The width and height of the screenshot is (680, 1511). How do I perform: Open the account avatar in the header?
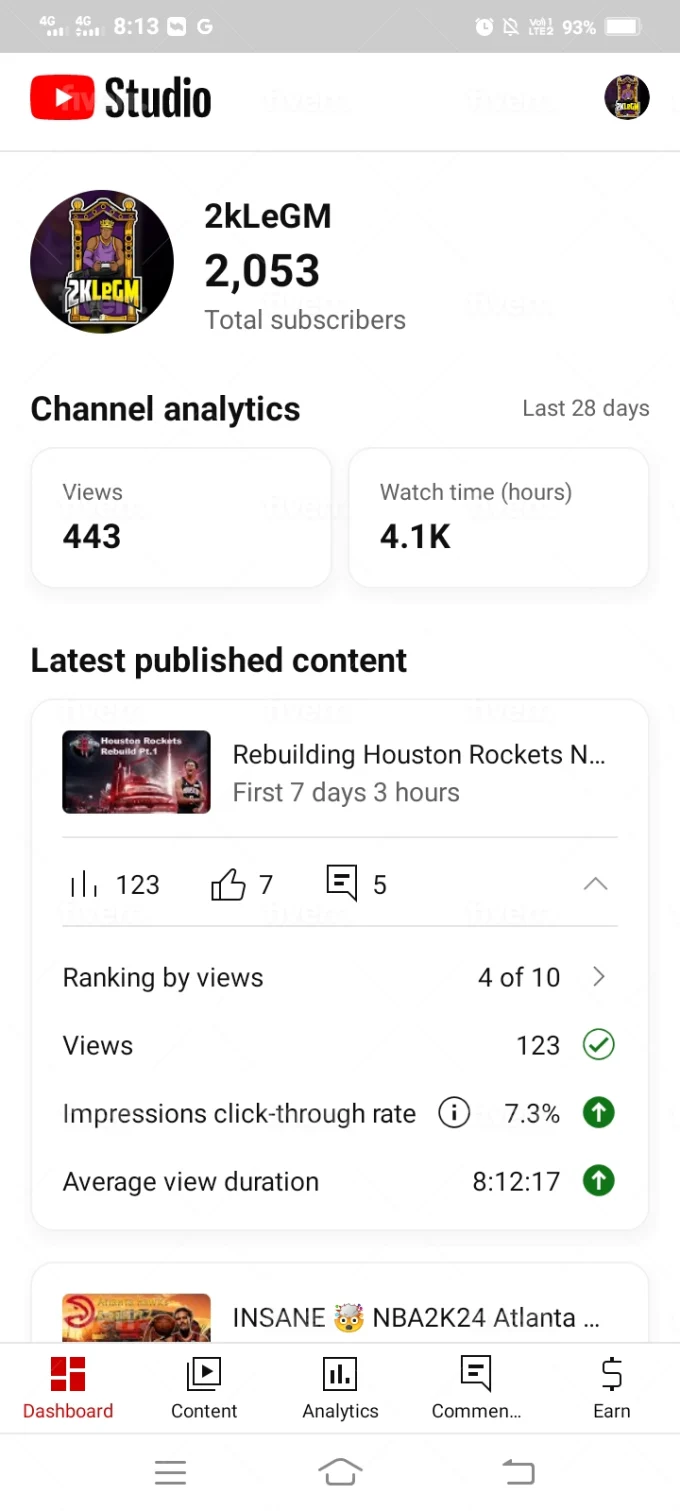[627, 98]
